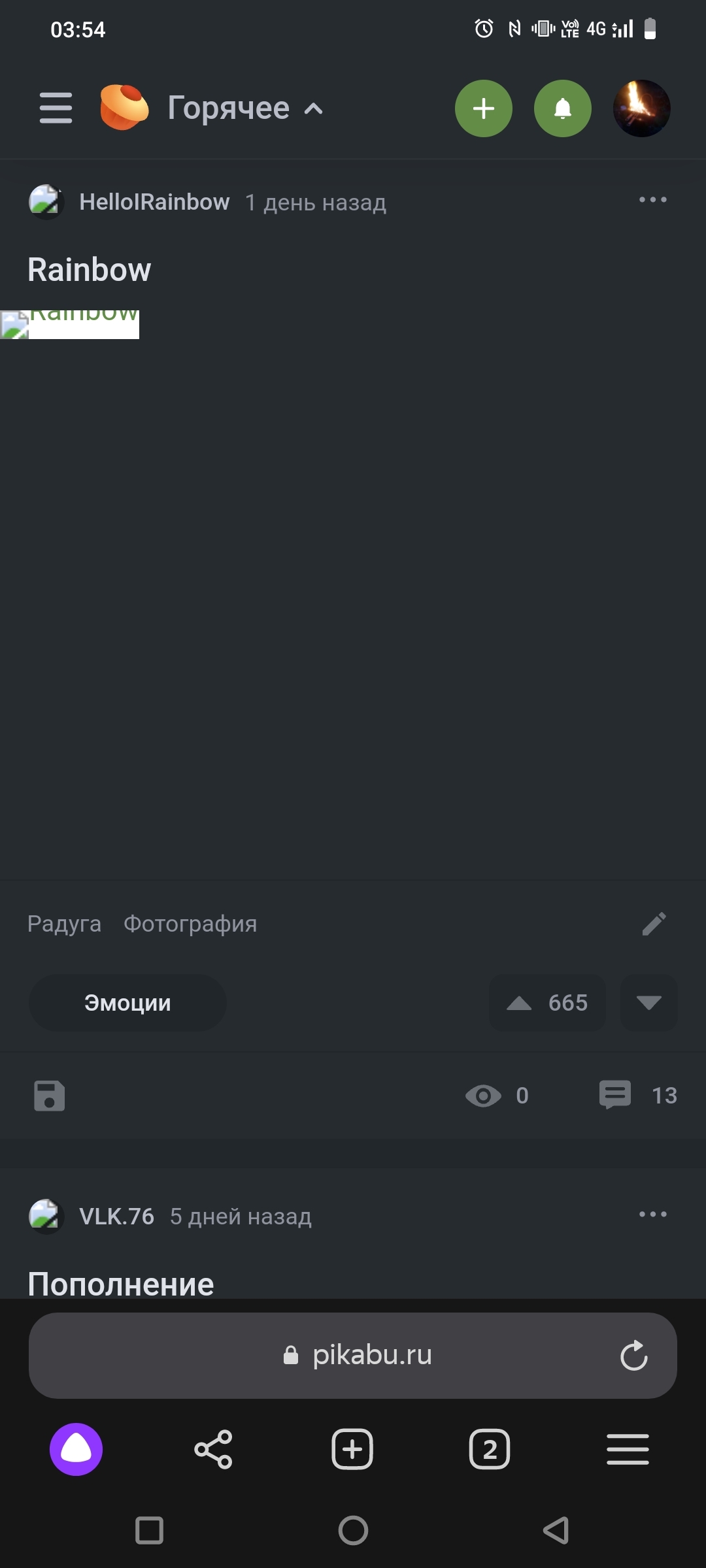Viewport: 706px width, 1568px height.
Task: Open the hamburger side menu
Action: coord(56,108)
